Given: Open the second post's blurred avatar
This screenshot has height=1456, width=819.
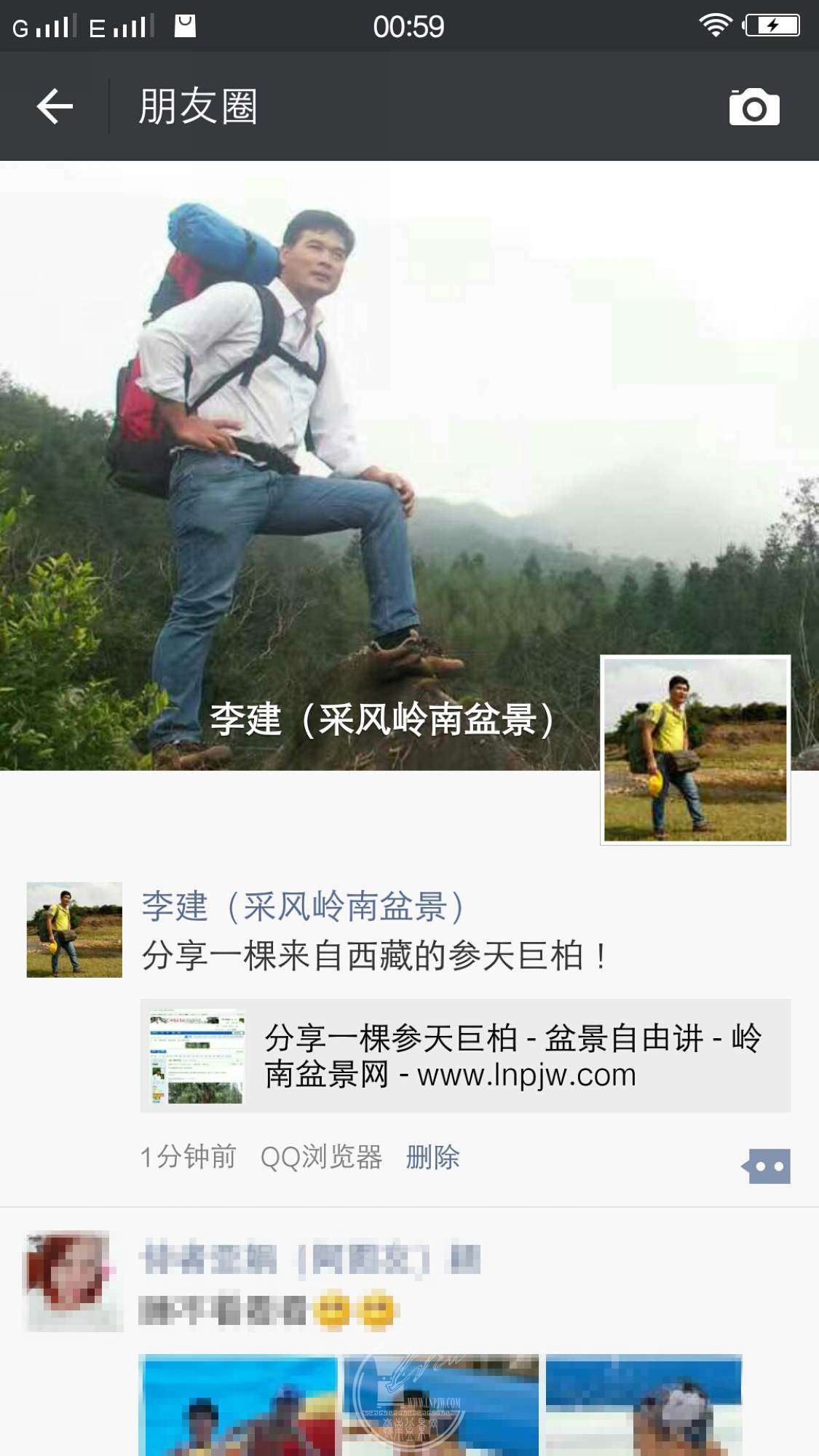Looking at the screenshot, I should pos(74,1281).
